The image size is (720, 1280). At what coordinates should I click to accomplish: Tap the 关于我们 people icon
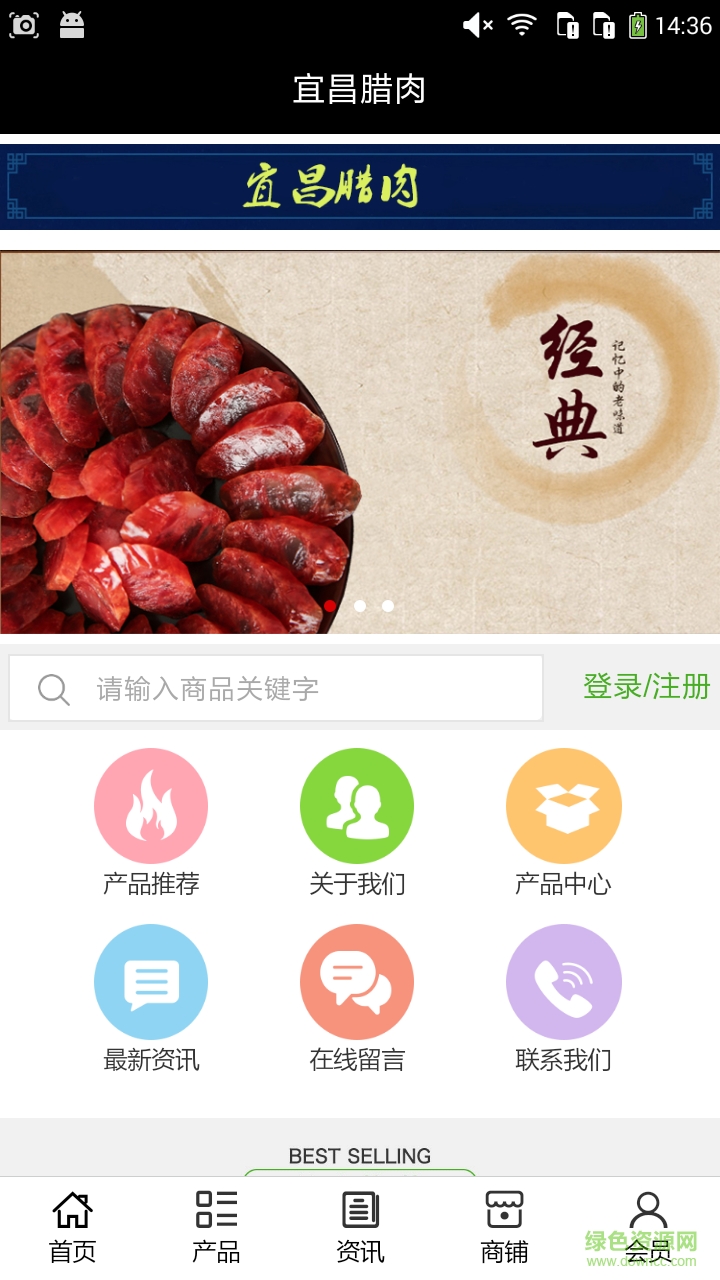(357, 804)
